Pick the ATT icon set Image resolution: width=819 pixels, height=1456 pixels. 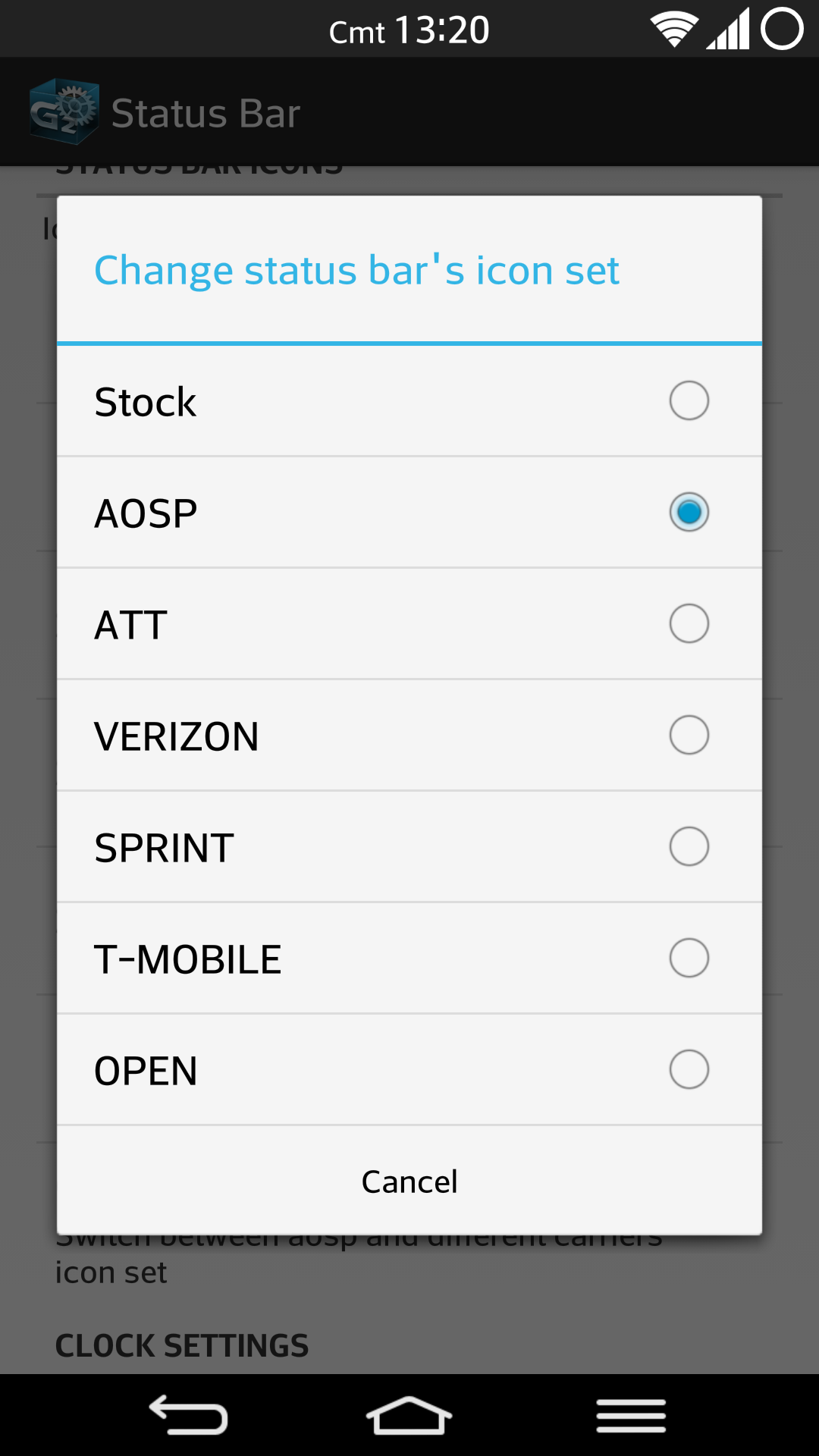(x=409, y=624)
